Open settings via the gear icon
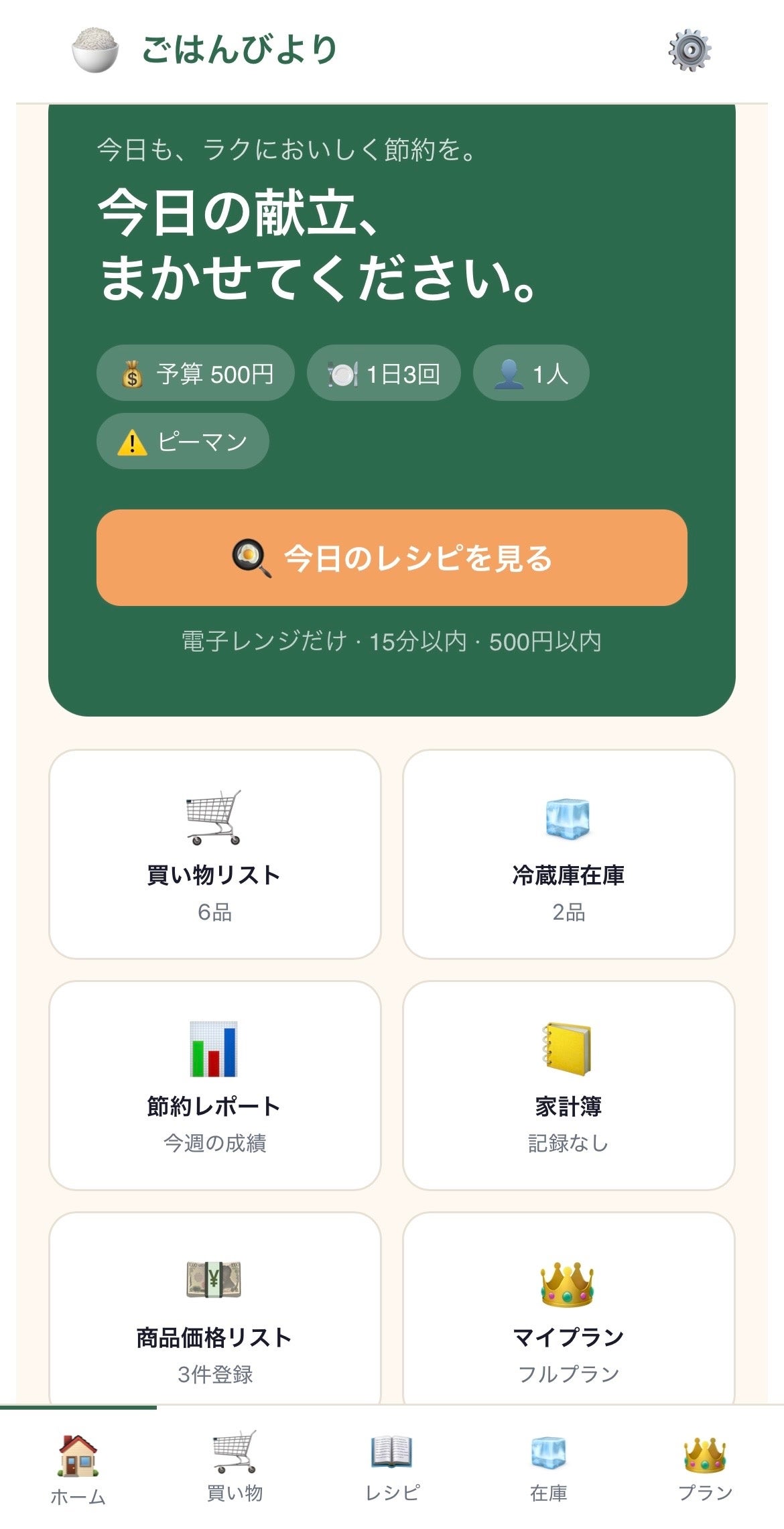Viewport: 784px width, 1529px height. click(690, 50)
